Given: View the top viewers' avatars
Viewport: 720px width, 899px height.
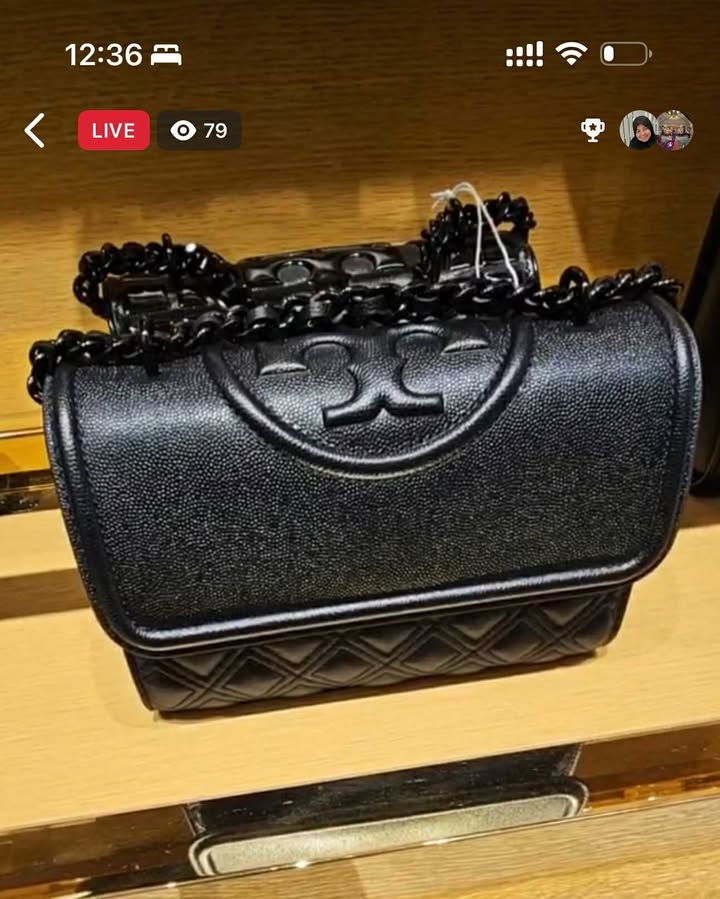Looking at the screenshot, I should pyautogui.click(x=656, y=131).
